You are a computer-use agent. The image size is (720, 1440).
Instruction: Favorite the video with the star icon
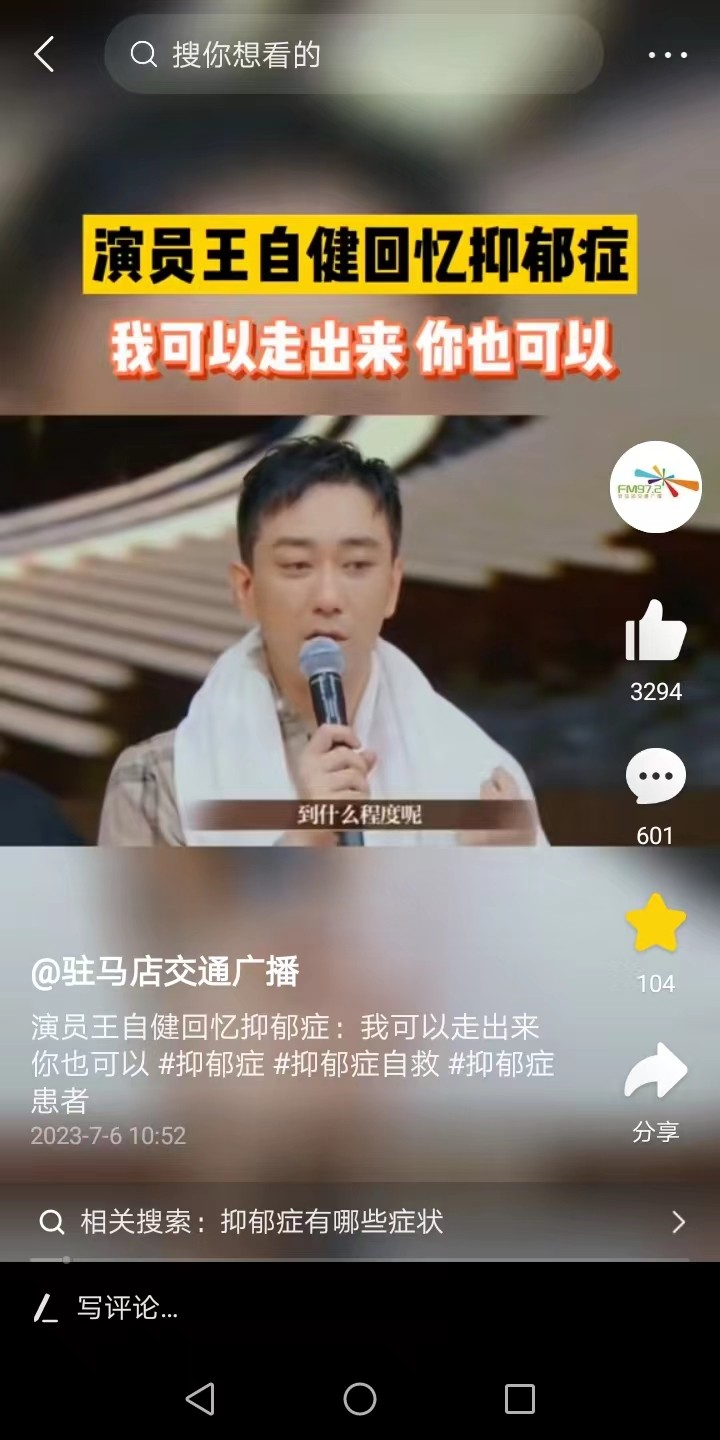[x=656, y=924]
